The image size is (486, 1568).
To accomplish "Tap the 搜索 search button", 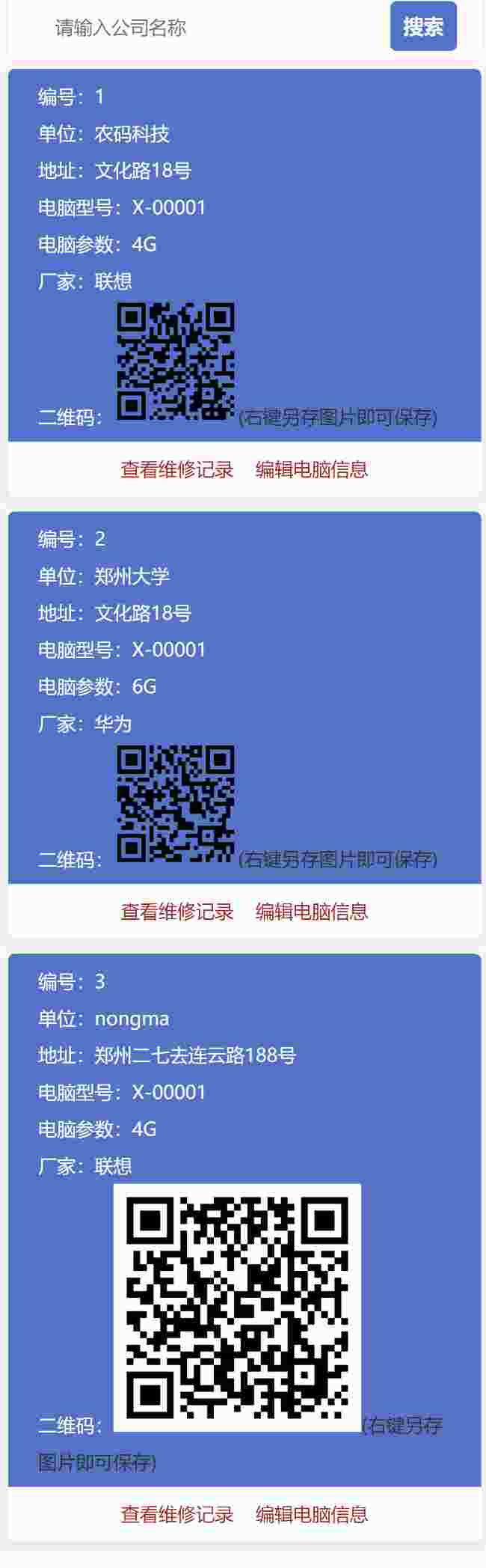I will coord(423,27).
